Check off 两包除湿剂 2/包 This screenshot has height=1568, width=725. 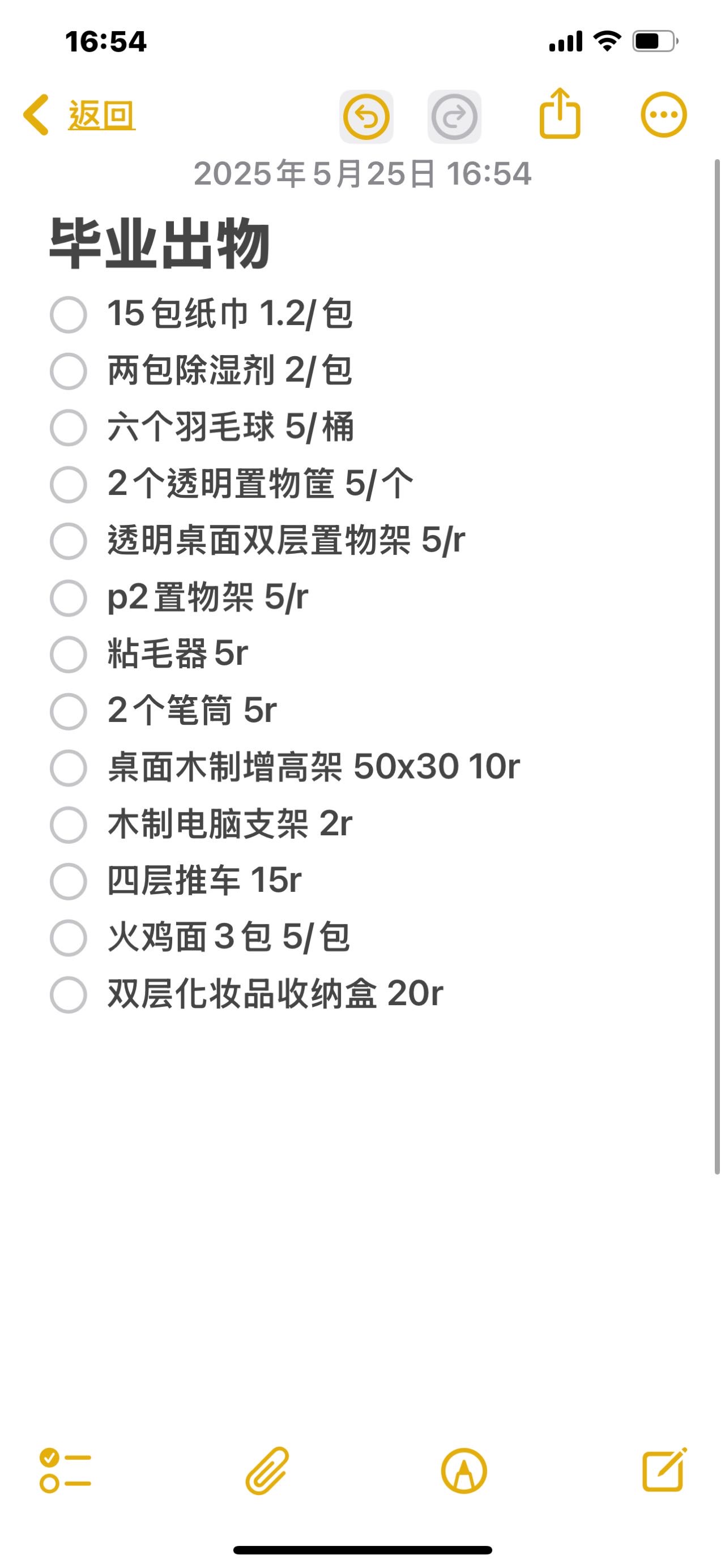[x=68, y=371]
